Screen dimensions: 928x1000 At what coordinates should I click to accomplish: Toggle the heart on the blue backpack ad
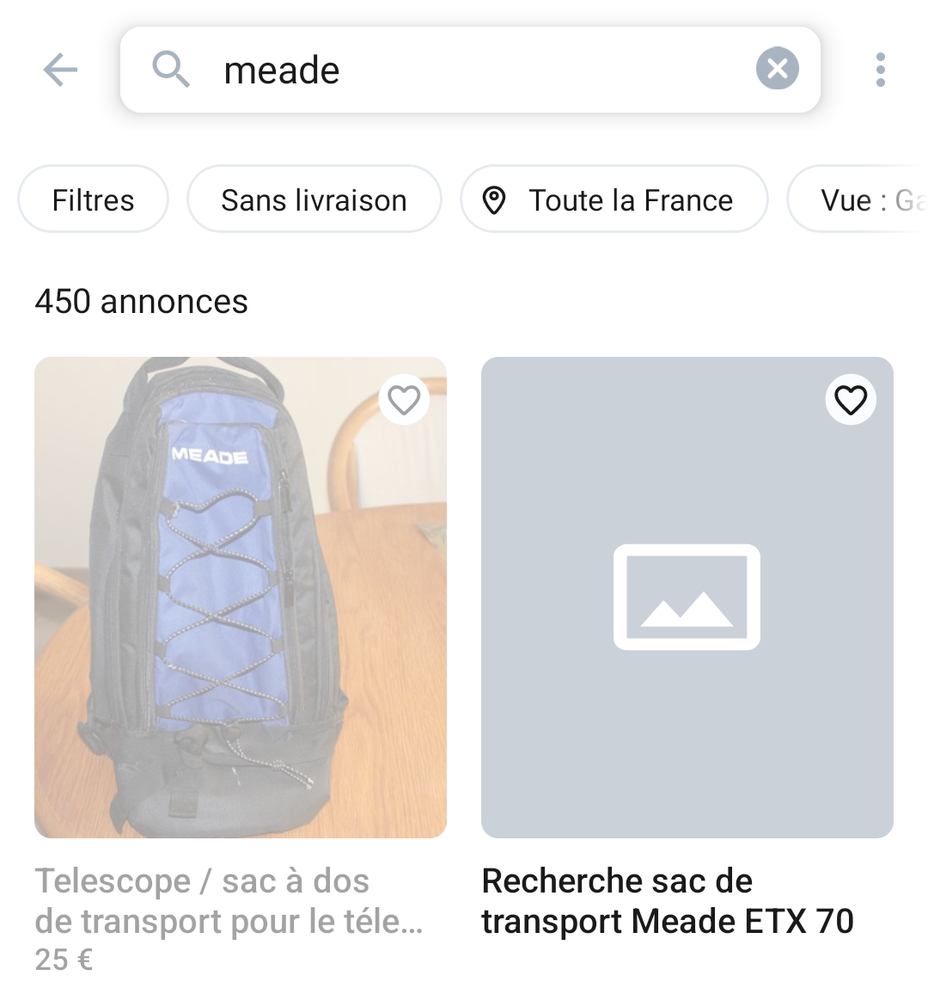[x=405, y=400]
